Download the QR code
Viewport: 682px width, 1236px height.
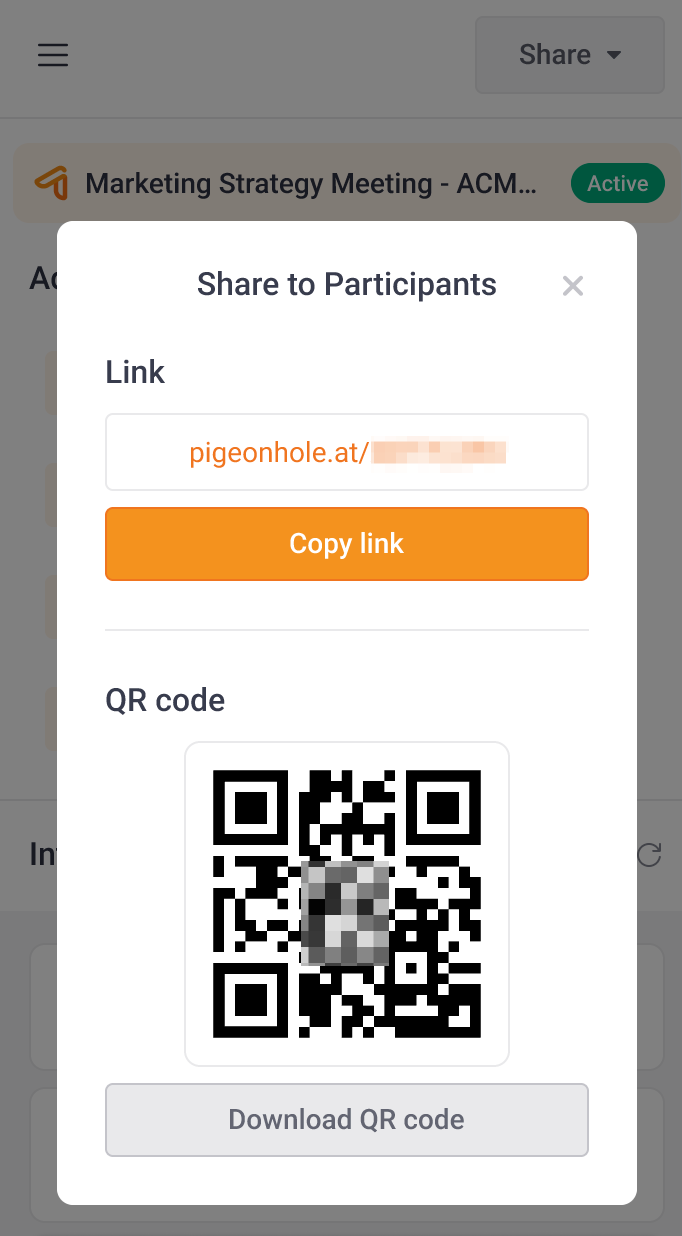(x=346, y=1119)
